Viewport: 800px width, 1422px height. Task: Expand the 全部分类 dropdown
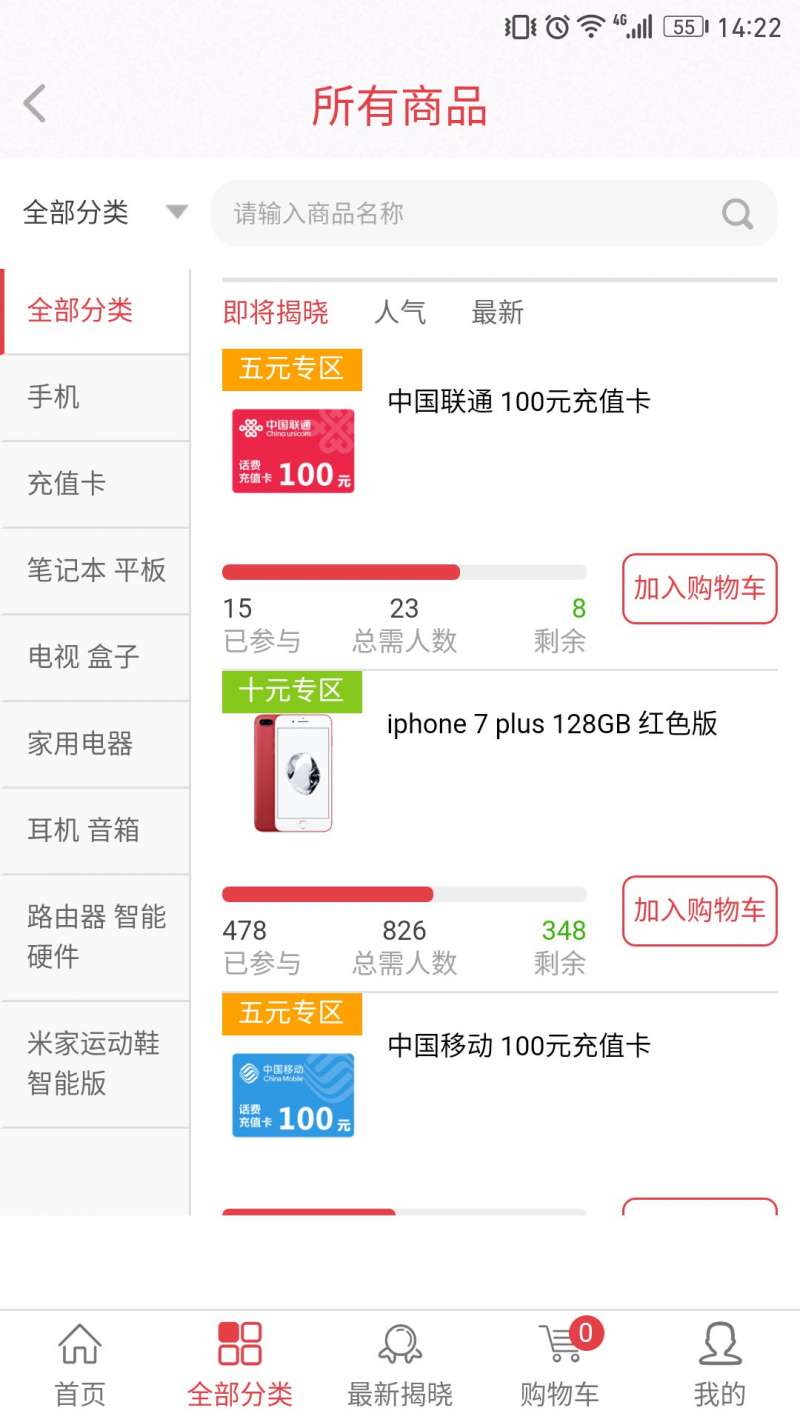(105, 212)
